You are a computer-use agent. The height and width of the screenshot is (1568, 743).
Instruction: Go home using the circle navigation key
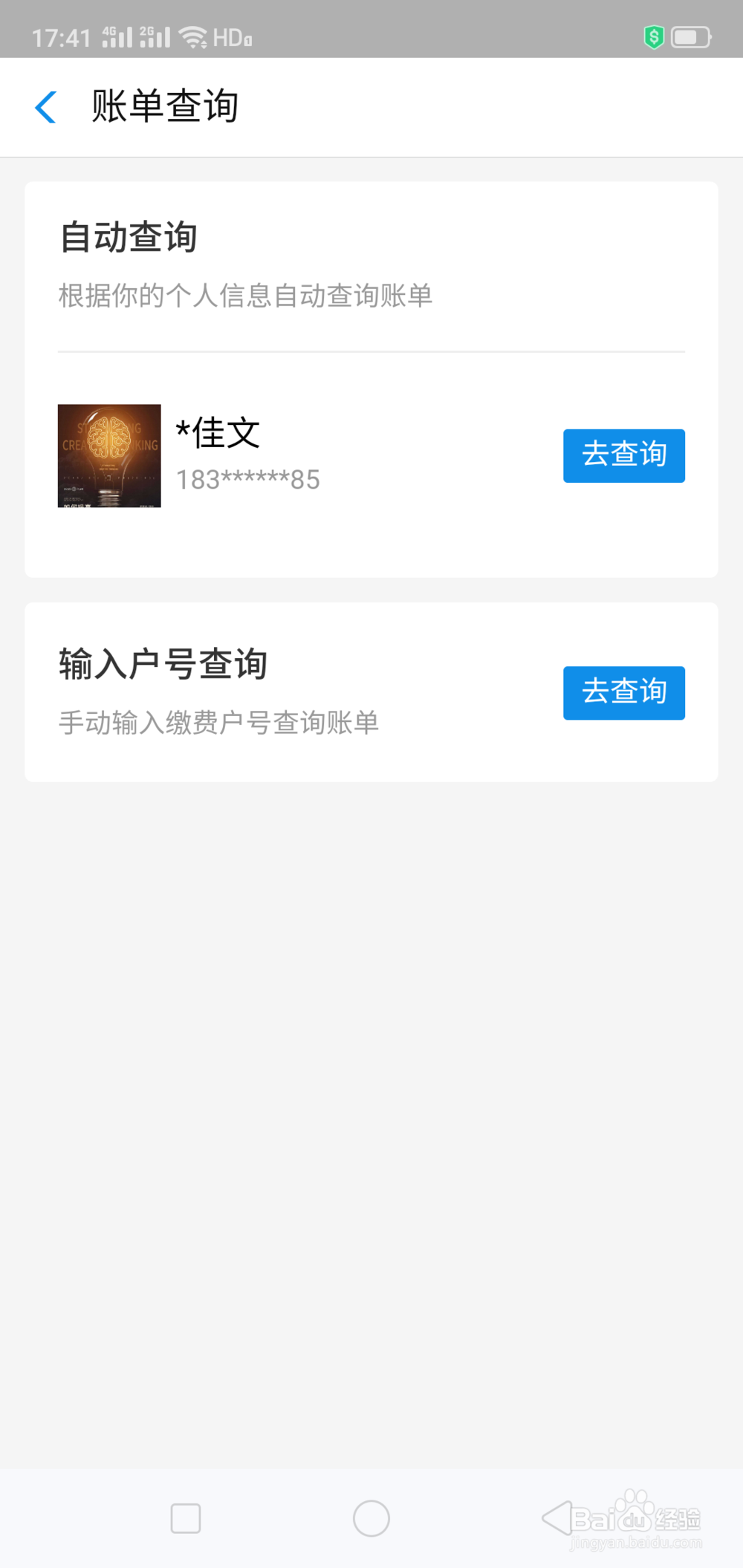(371, 1520)
